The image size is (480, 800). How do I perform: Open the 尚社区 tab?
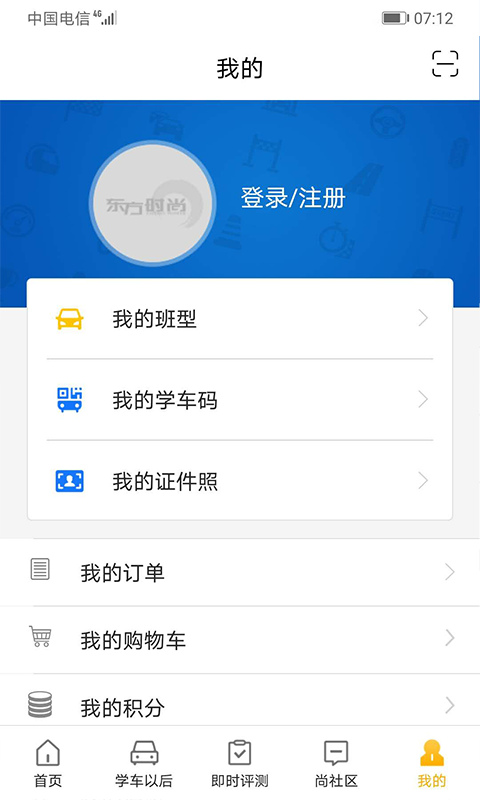click(x=336, y=763)
